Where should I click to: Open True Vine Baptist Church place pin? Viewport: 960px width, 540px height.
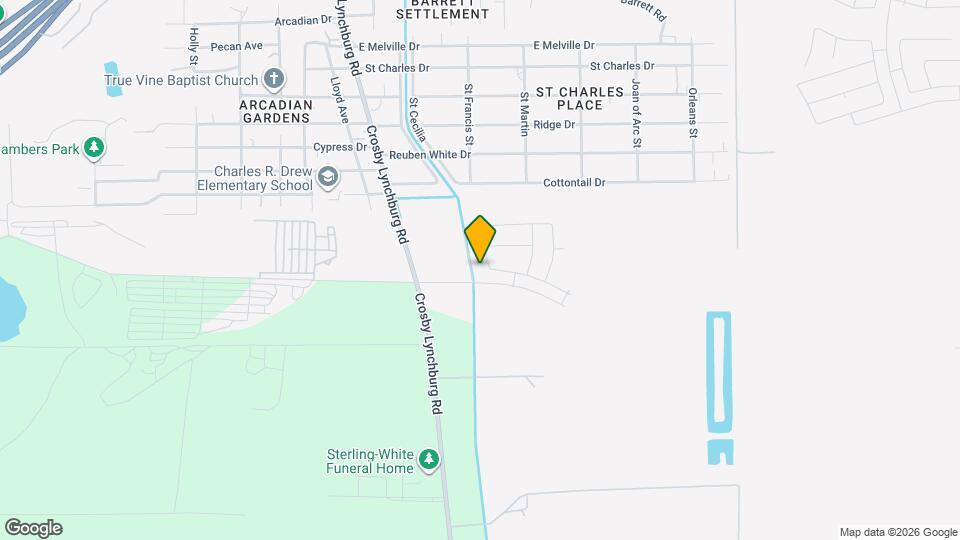point(274,78)
